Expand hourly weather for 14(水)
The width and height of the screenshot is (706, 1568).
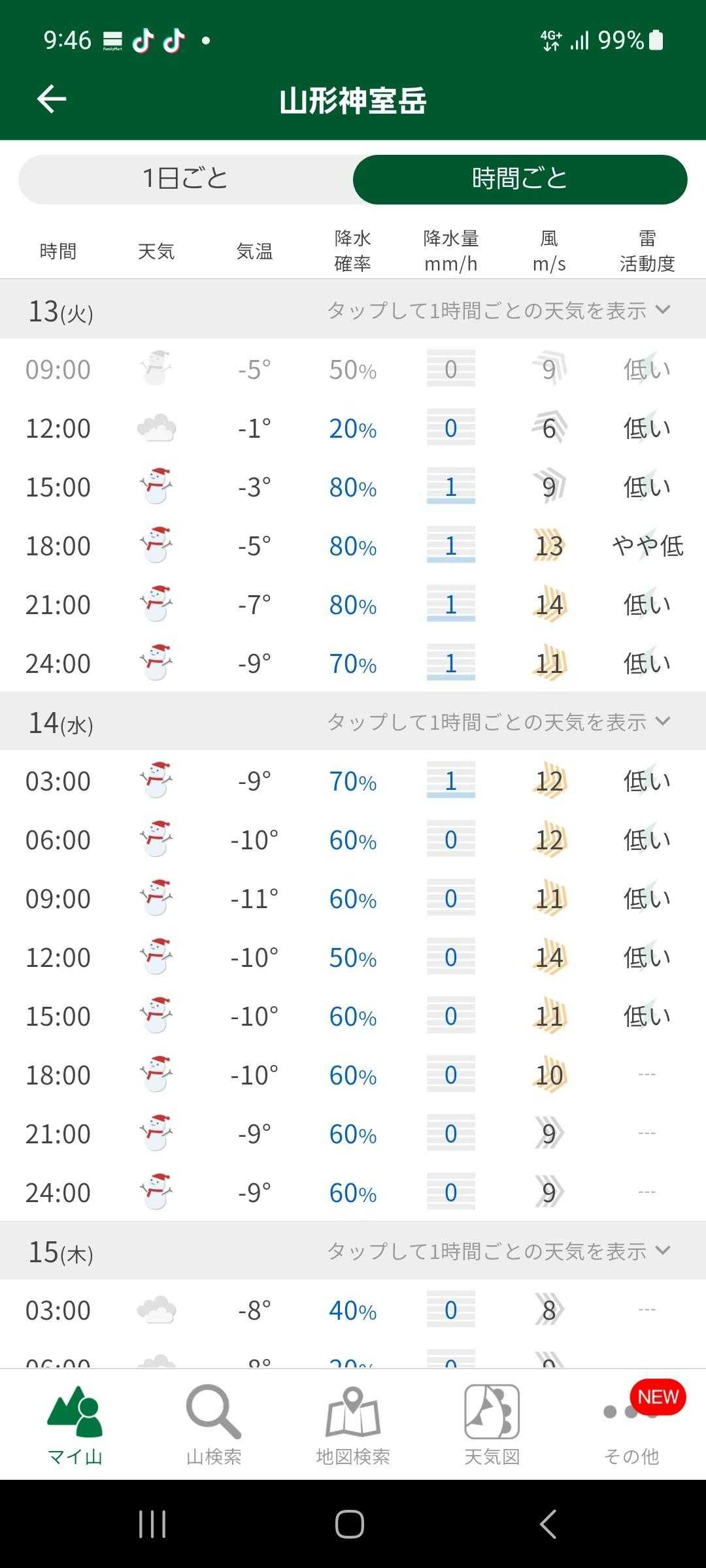pos(498,722)
